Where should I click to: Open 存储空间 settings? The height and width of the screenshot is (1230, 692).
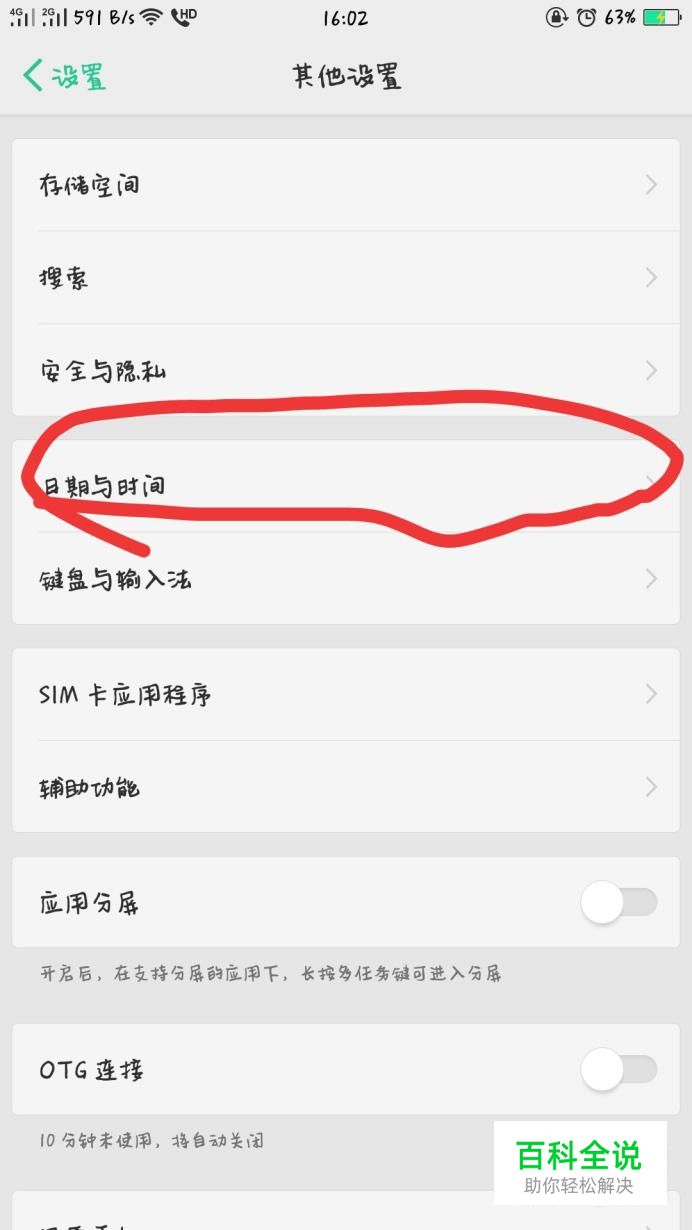coord(345,185)
